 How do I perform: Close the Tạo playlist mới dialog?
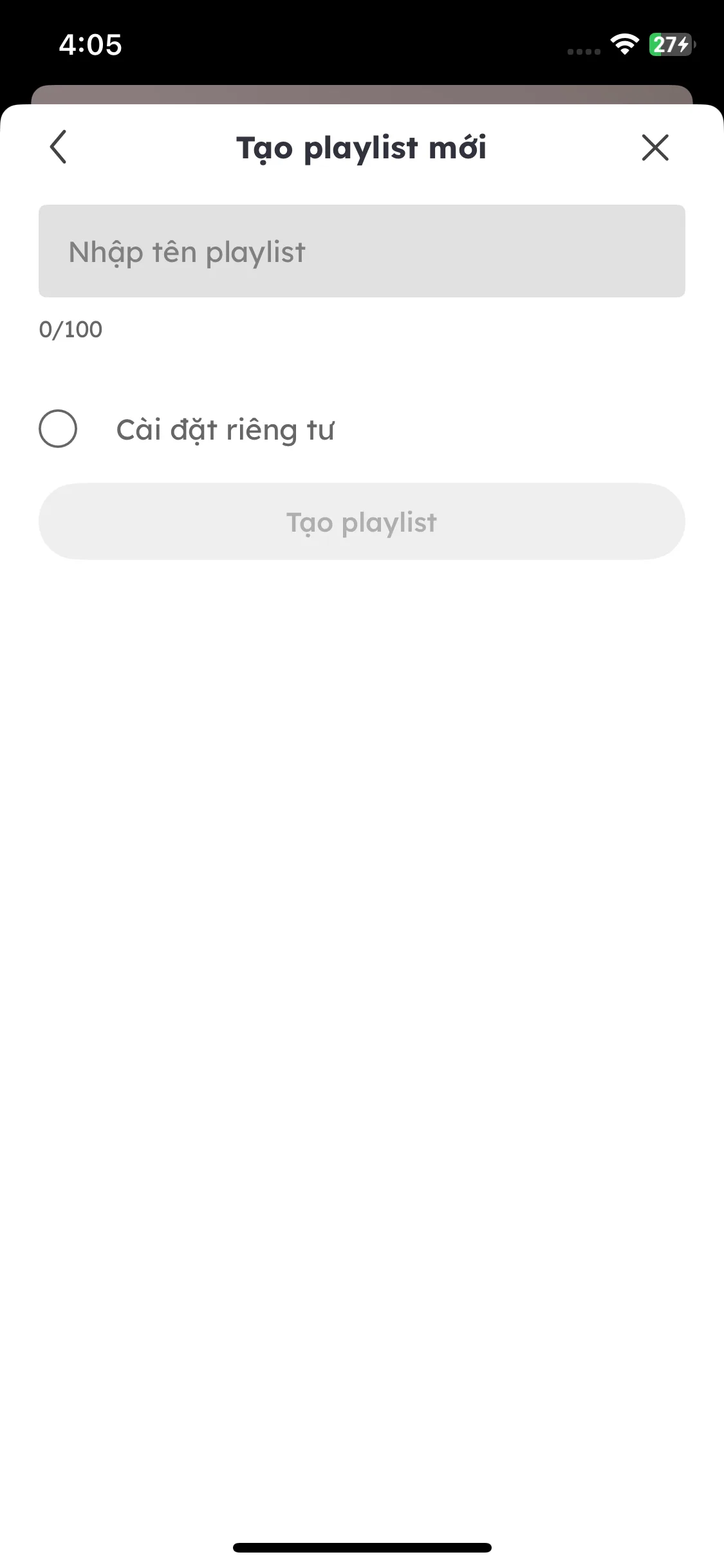[655, 147]
